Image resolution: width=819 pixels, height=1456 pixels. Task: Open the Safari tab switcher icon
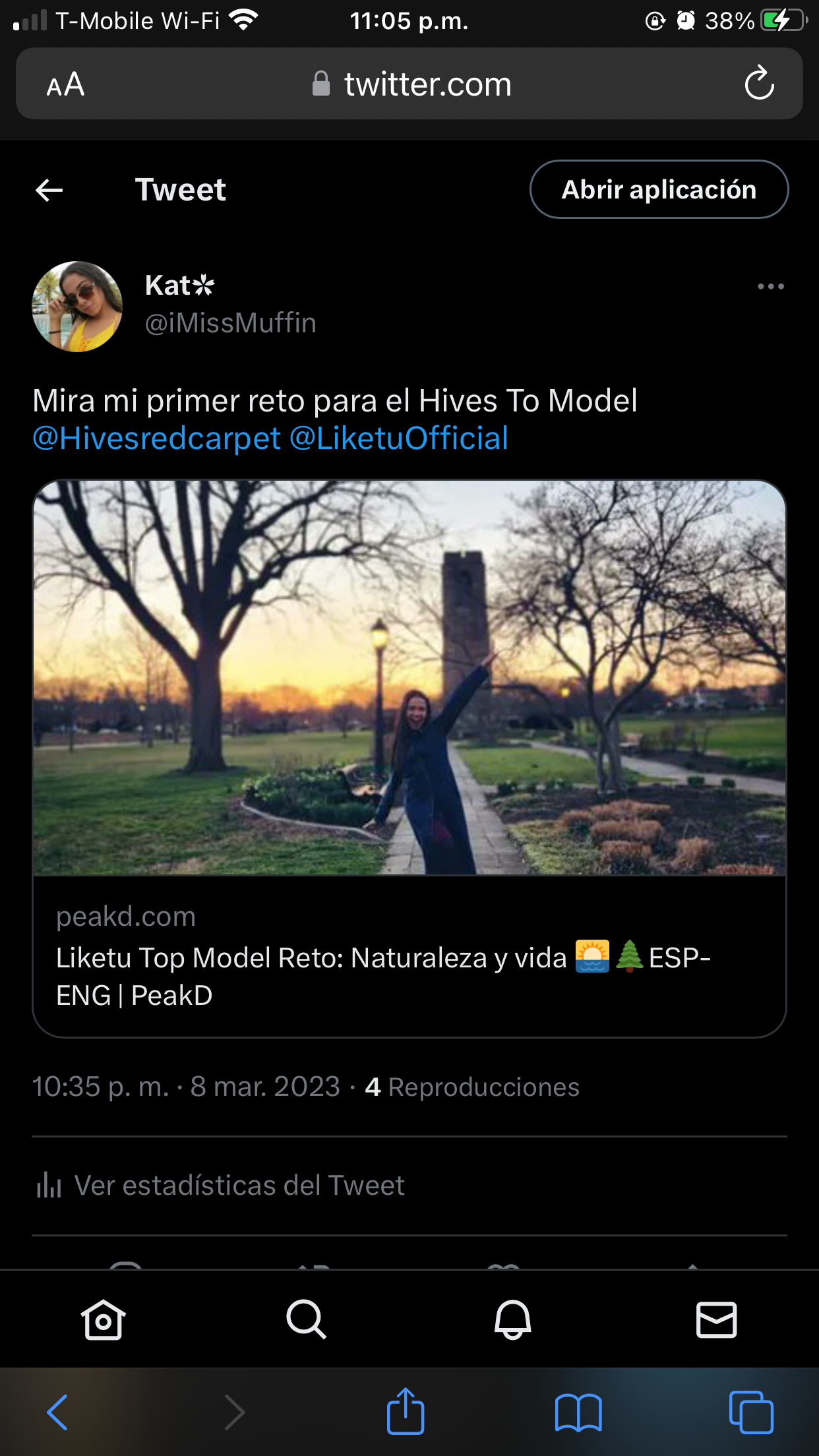[752, 1411]
